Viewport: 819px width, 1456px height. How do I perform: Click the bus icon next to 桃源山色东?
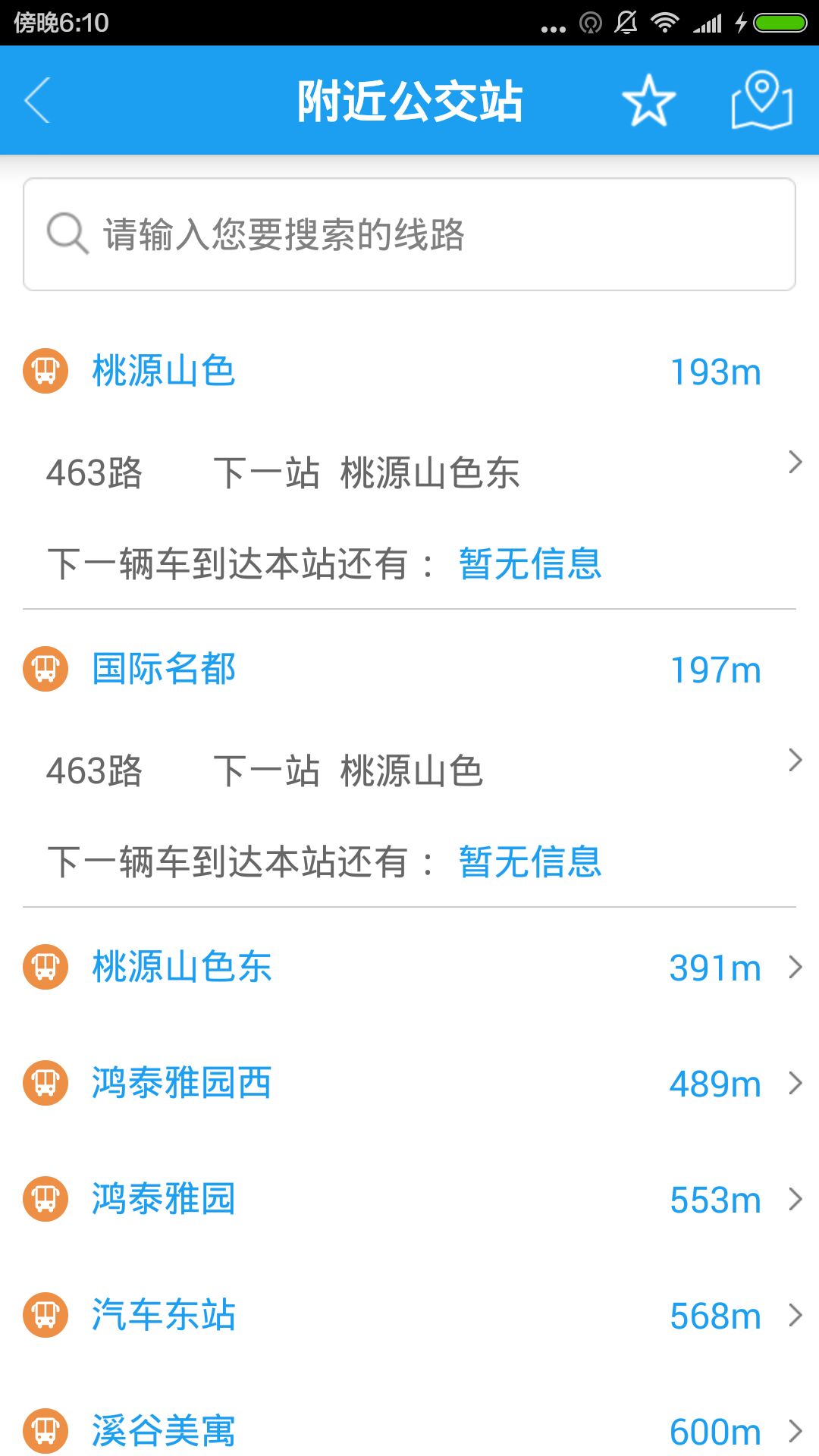tap(45, 967)
